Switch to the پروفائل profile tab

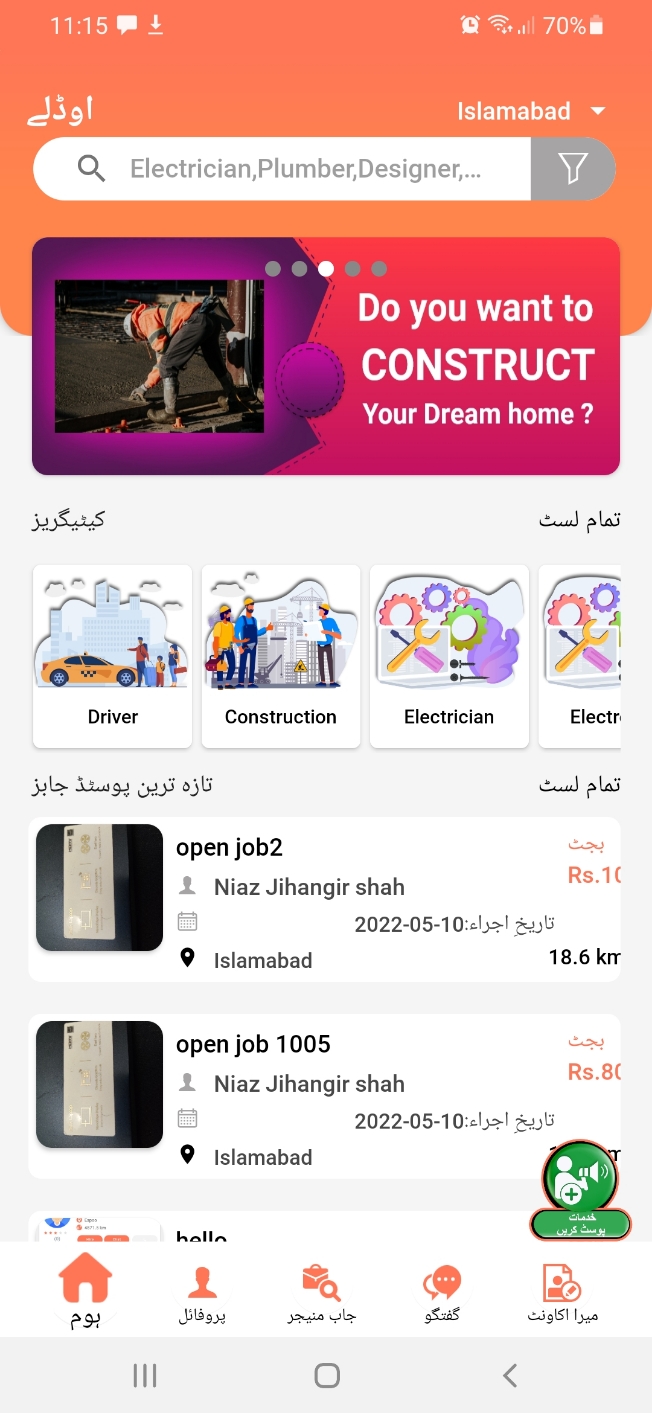tap(202, 1293)
